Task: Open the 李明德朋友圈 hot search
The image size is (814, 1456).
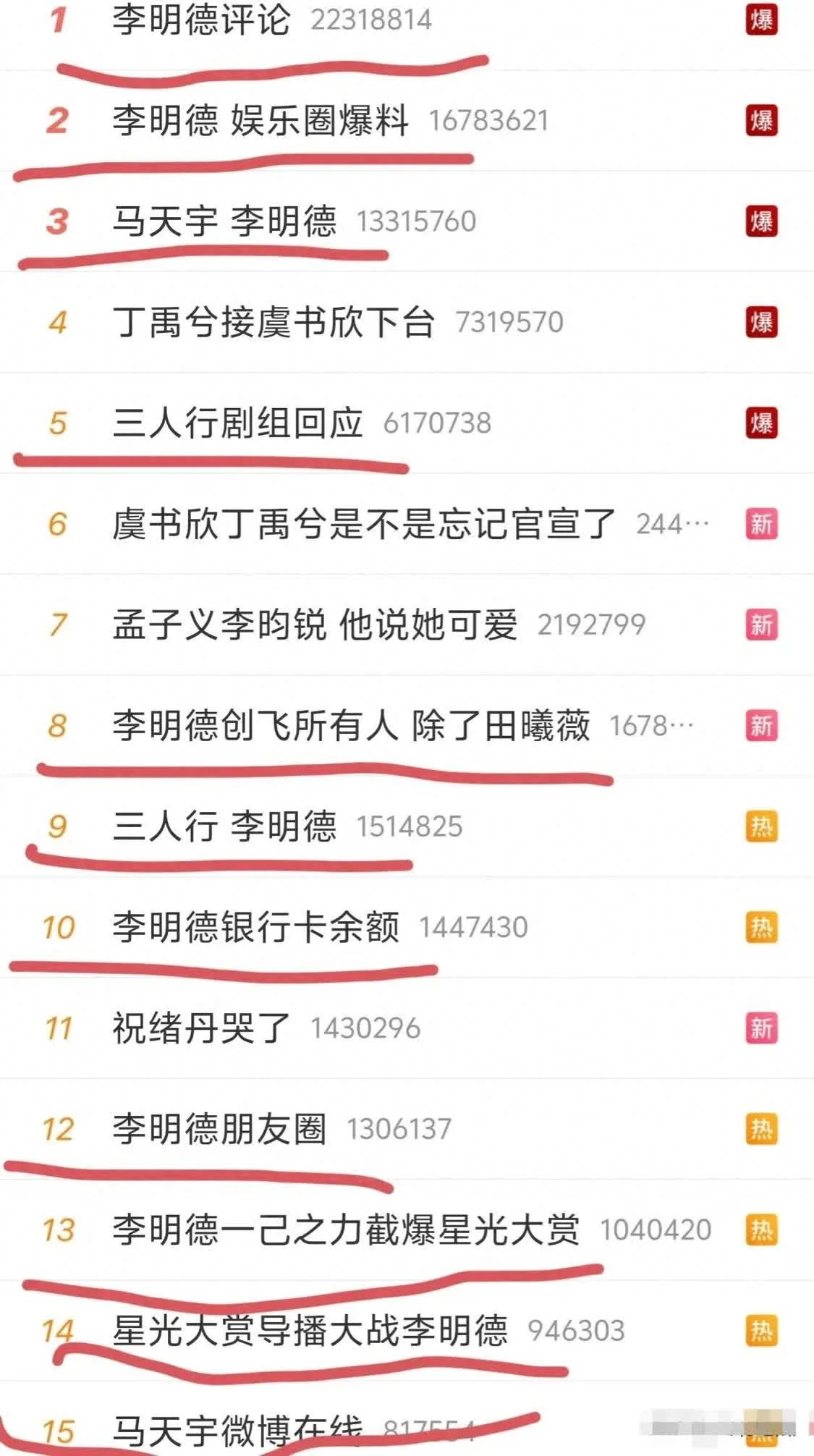Action: [219, 1129]
